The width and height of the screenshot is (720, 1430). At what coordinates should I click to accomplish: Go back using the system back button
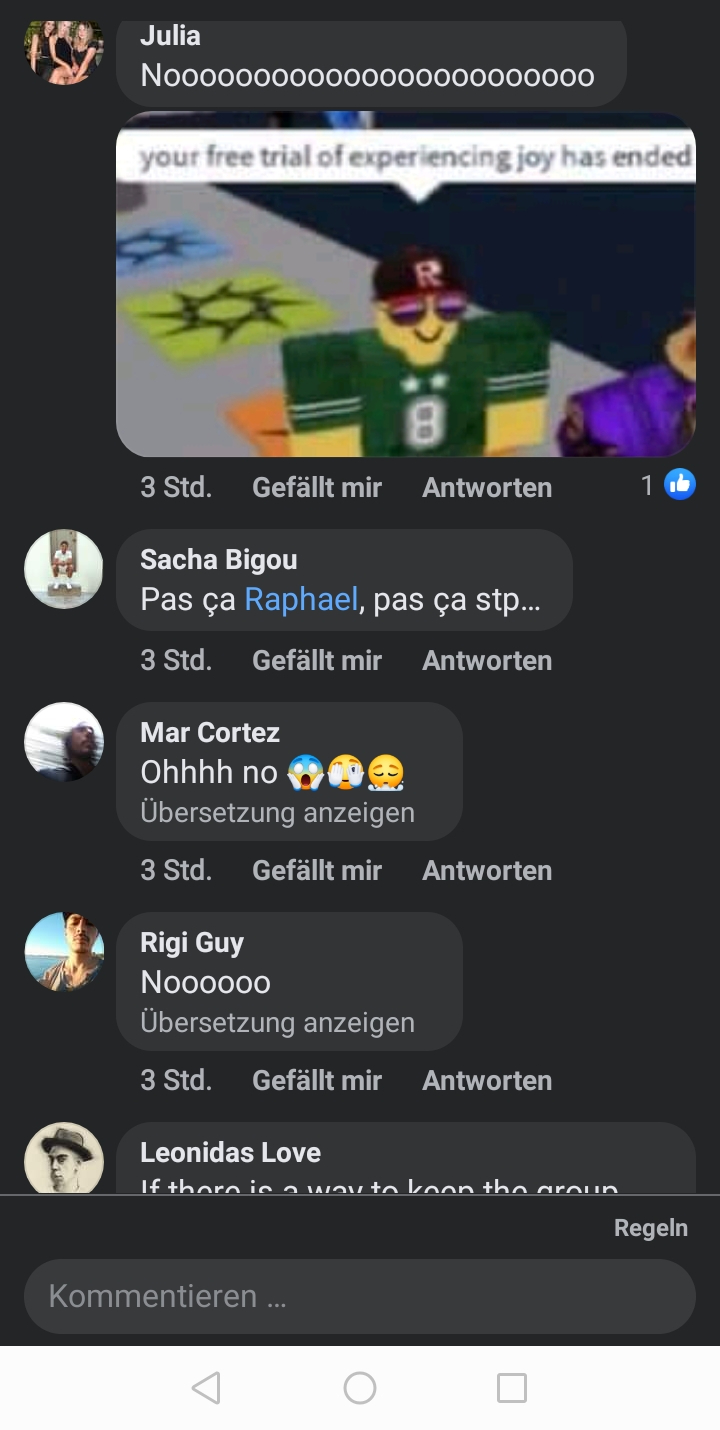coord(206,1388)
